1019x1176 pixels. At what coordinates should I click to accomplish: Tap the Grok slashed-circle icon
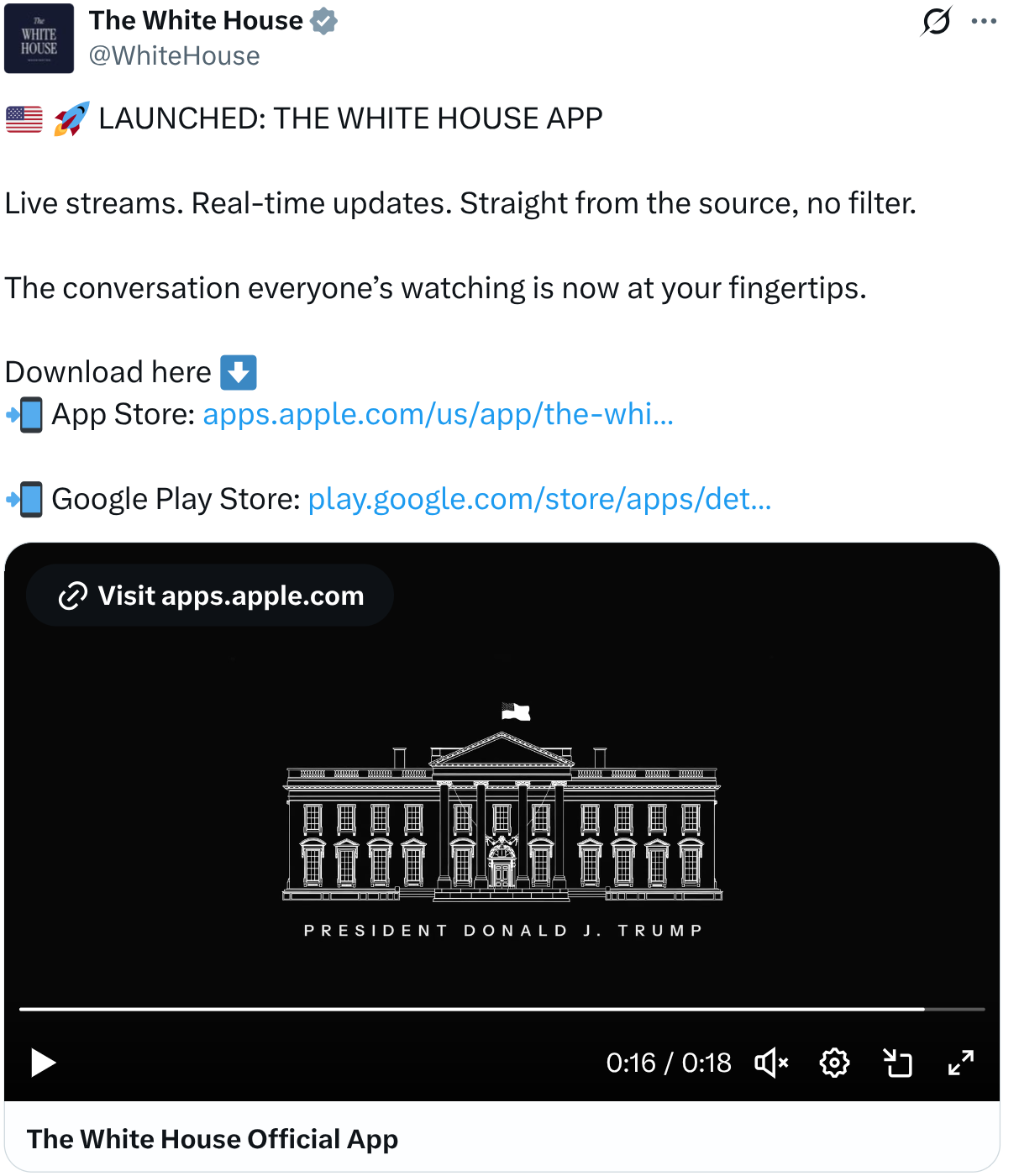click(936, 22)
